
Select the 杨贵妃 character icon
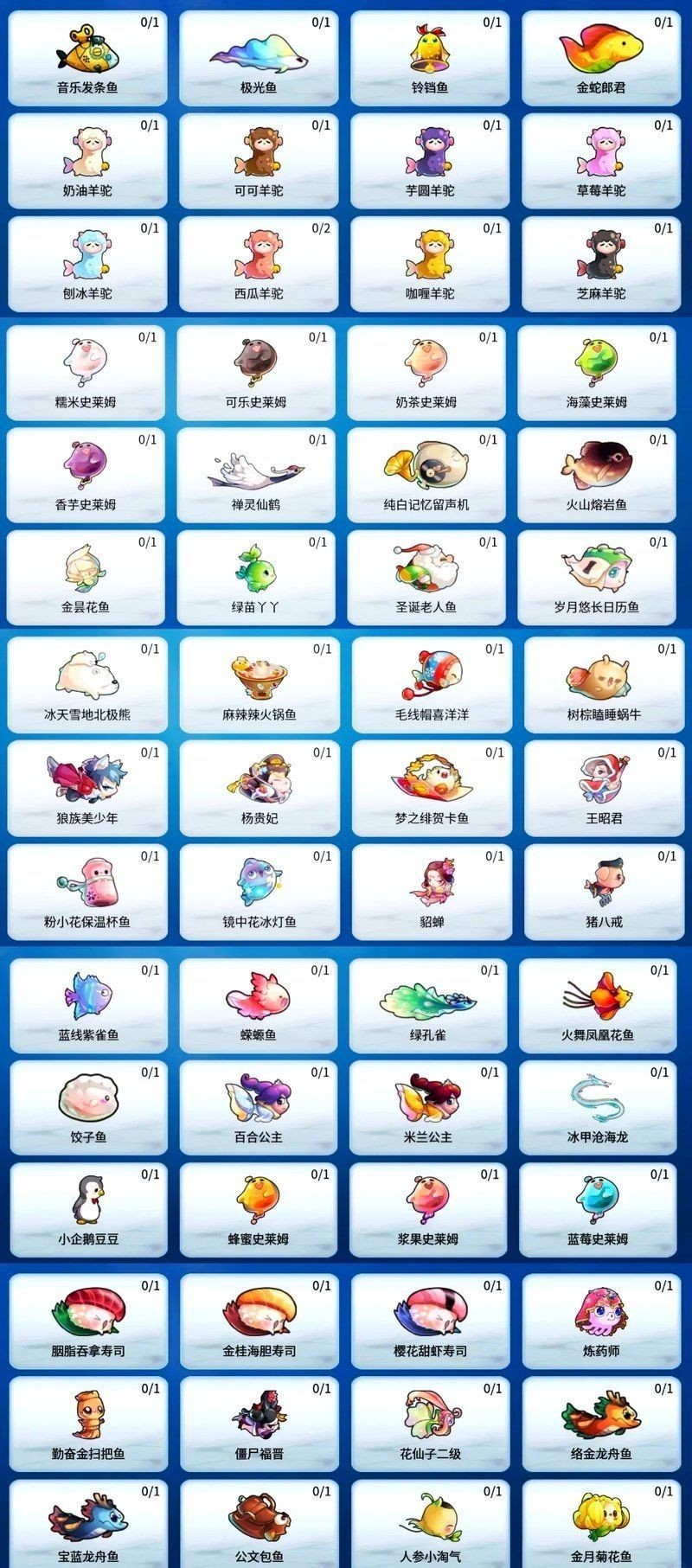[x=255, y=787]
